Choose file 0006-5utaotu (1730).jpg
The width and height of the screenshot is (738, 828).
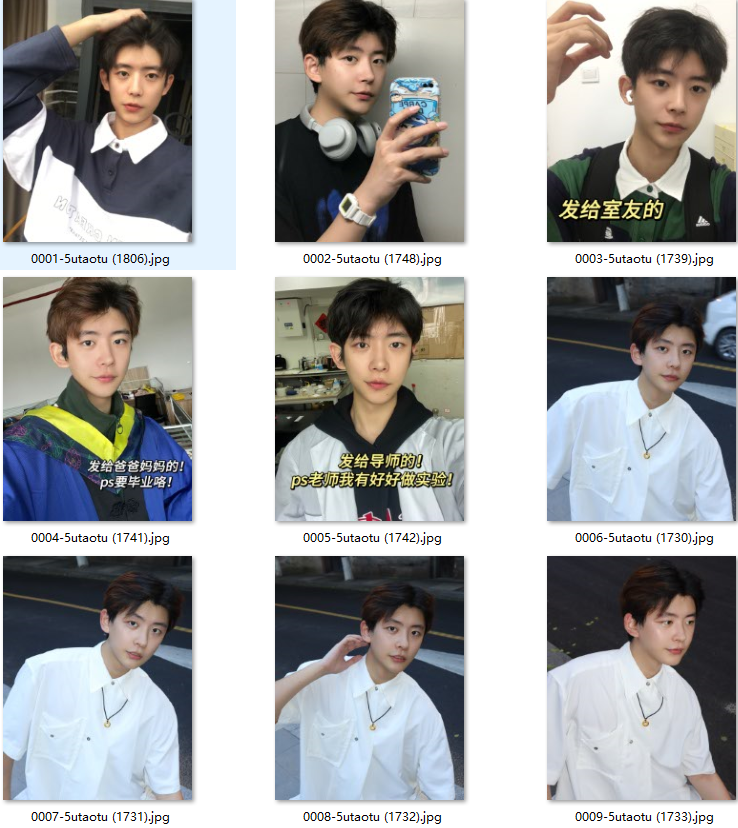(x=641, y=399)
